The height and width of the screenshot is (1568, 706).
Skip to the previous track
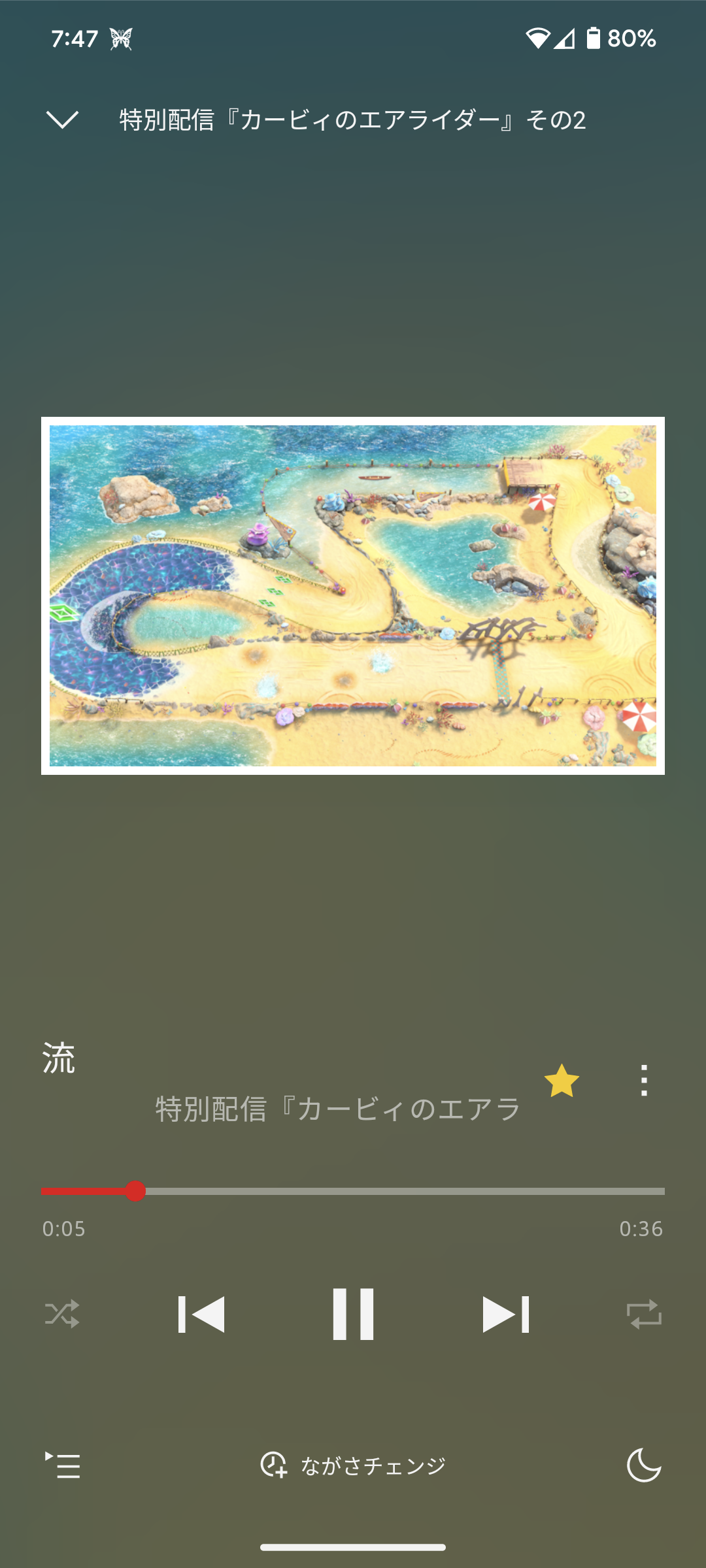pos(201,1314)
